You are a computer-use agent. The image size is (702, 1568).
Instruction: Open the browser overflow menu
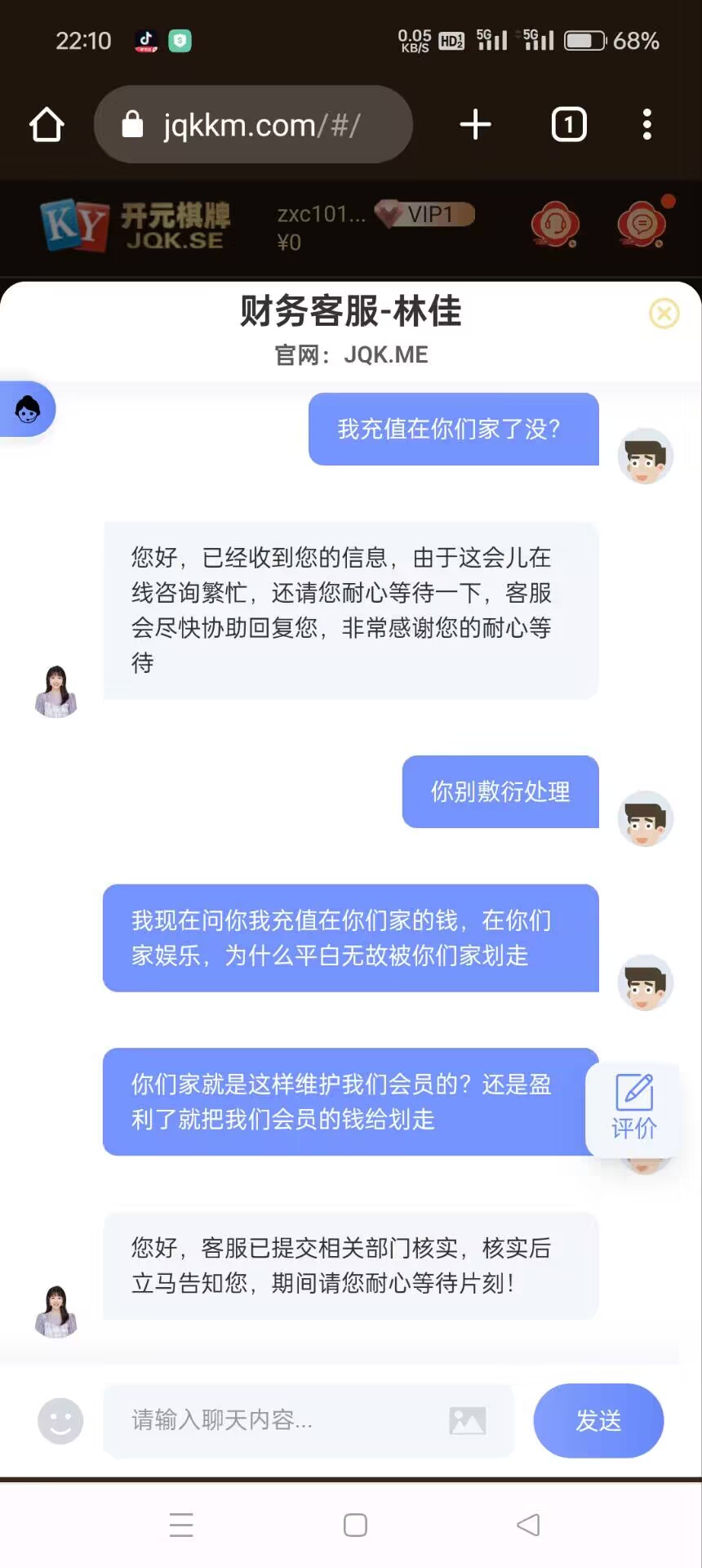646,125
